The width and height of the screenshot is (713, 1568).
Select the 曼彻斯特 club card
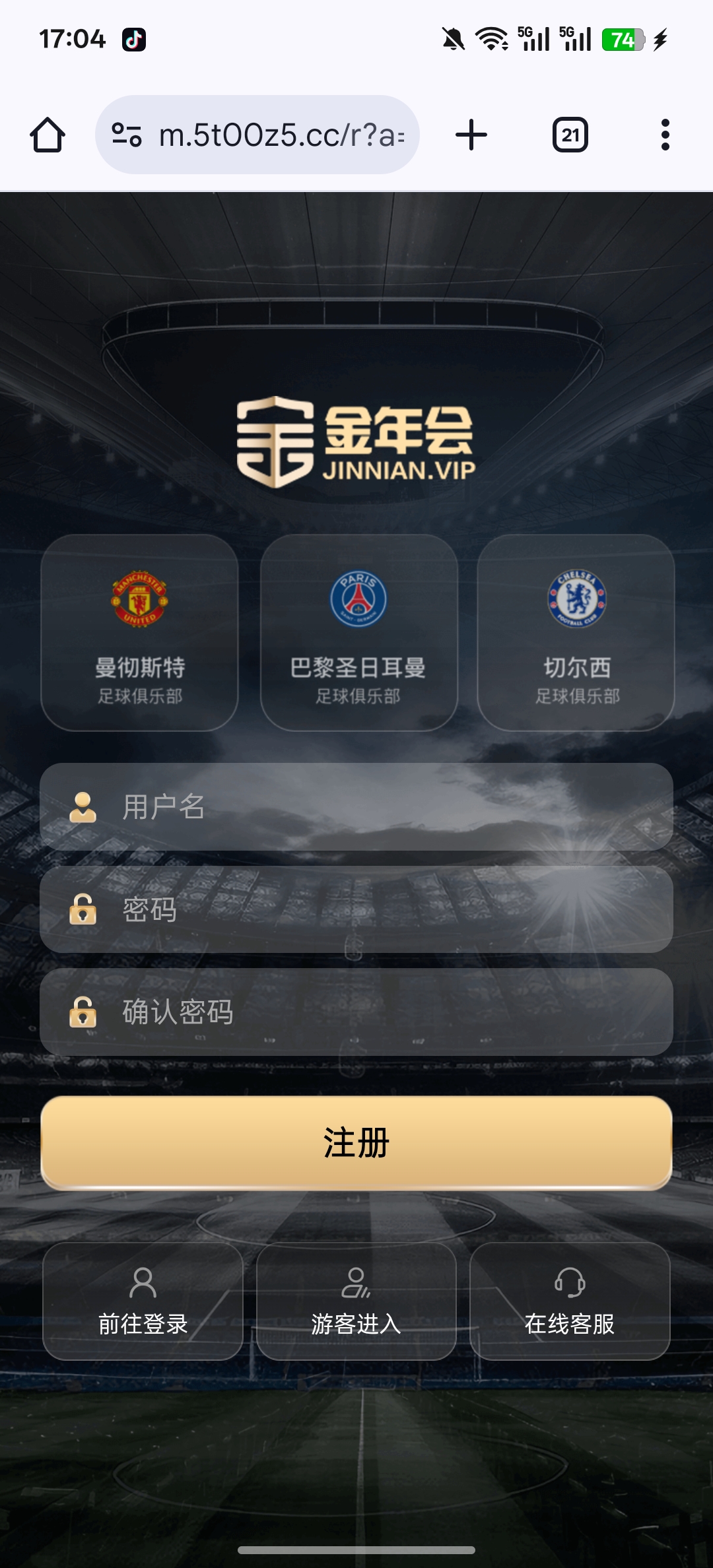[x=139, y=632]
